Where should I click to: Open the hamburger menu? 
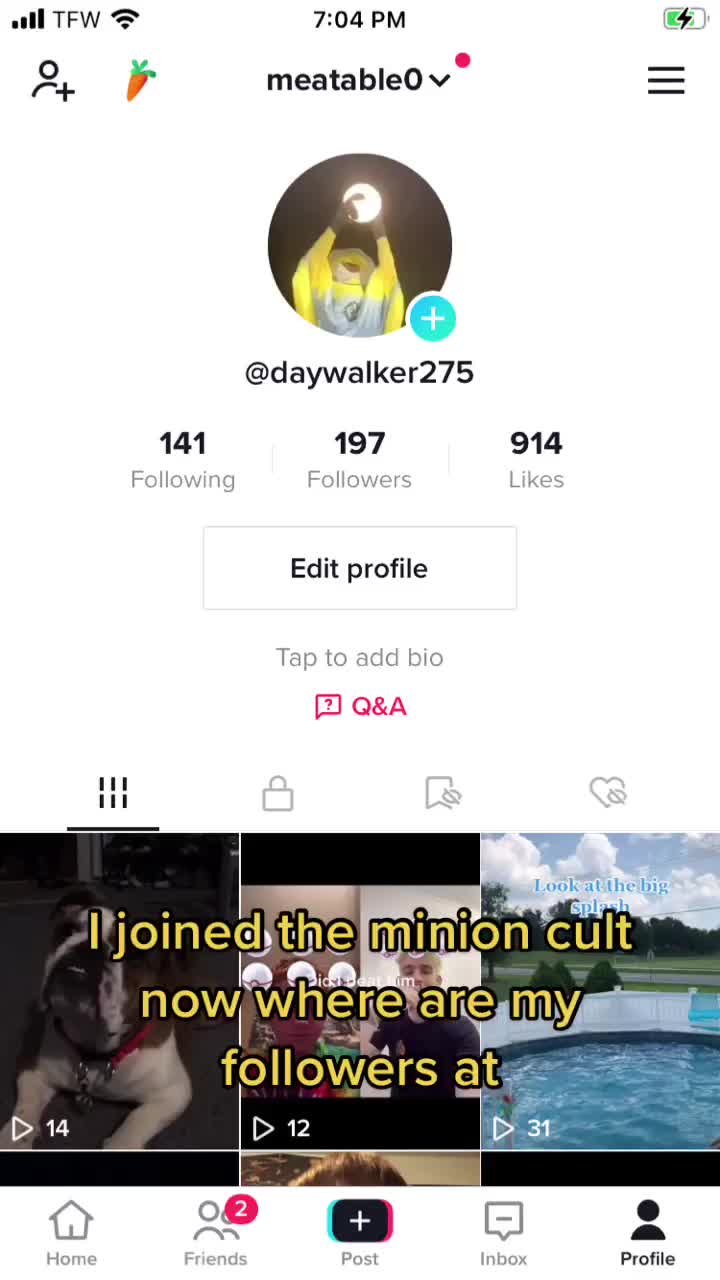pyautogui.click(x=666, y=80)
